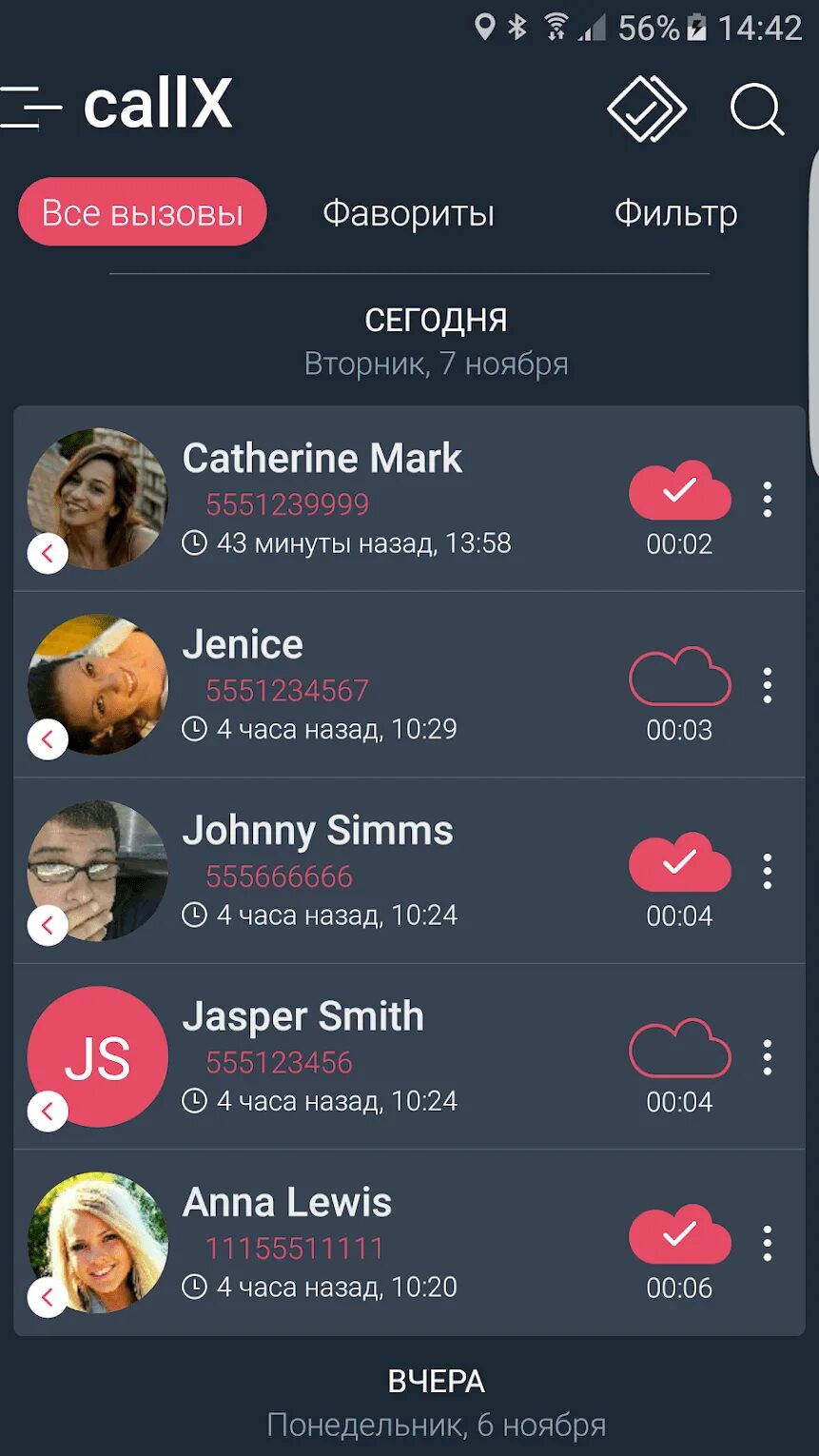Tap the checked cloud on Anna Lewis' call
The image size is (819, 1456).
click(679, 1235)
